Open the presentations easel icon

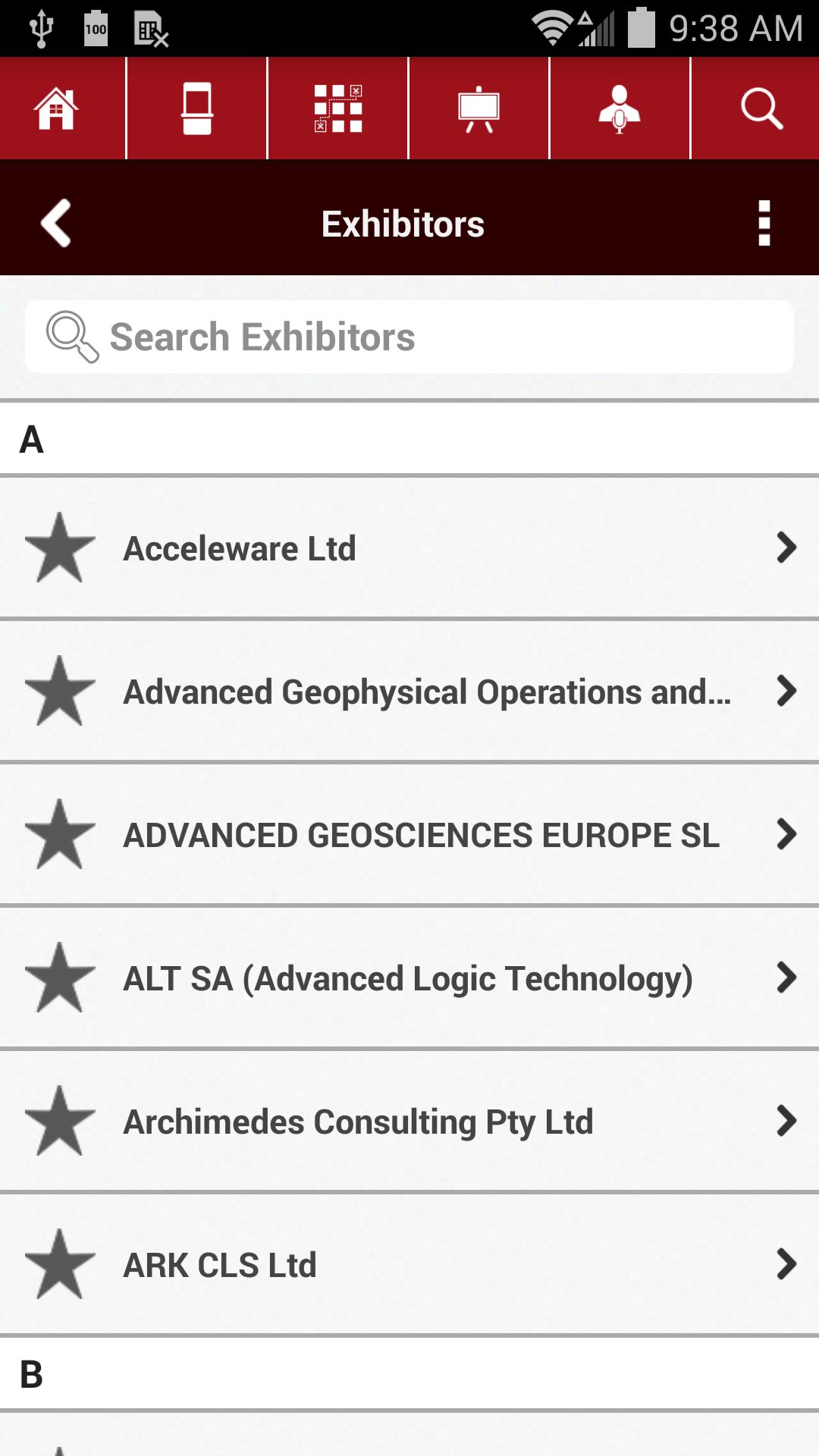tap(479, 108)
